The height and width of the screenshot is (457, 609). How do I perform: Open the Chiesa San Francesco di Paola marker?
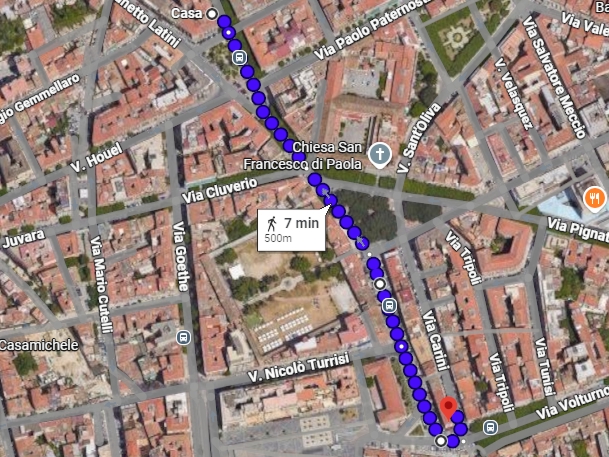[379, 154]
